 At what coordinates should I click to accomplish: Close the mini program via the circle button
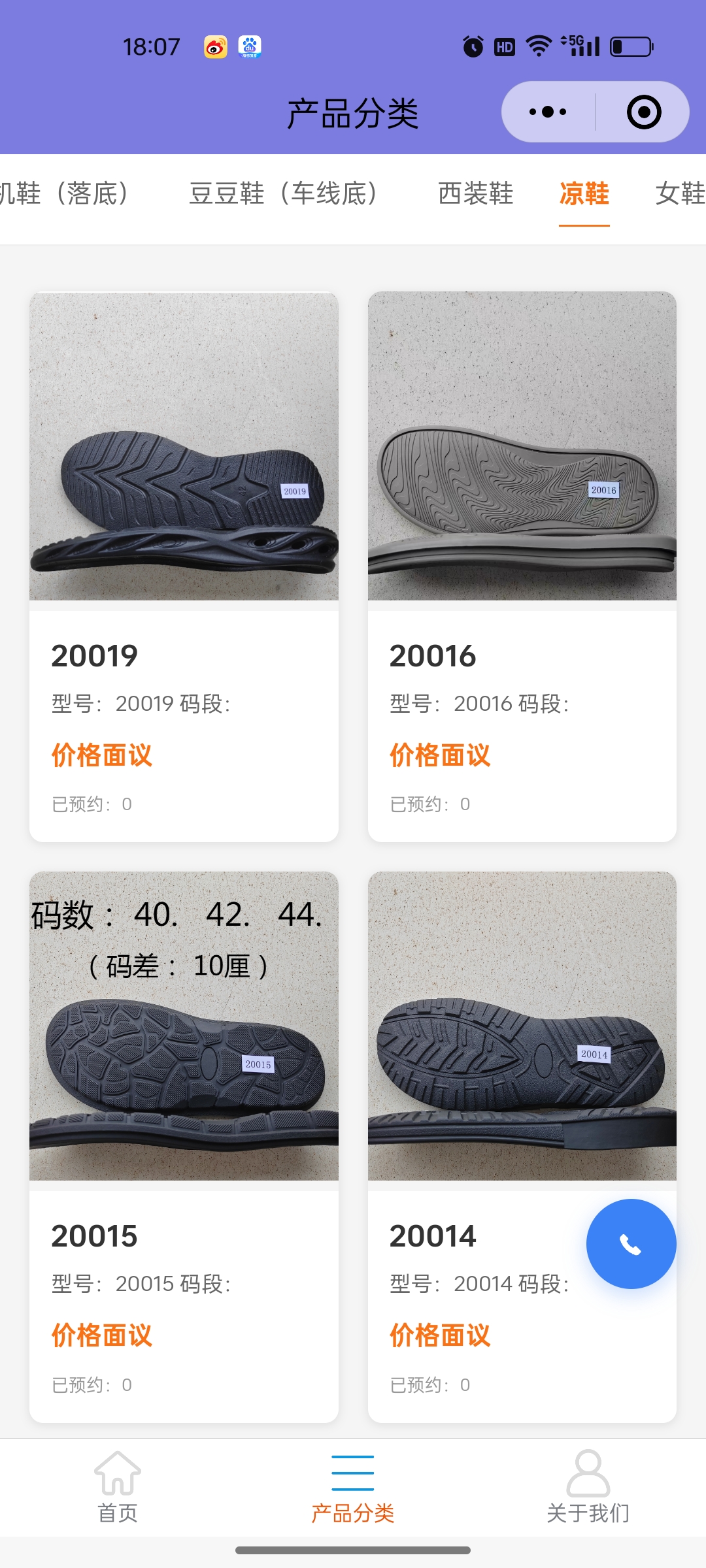pos(643,112)
